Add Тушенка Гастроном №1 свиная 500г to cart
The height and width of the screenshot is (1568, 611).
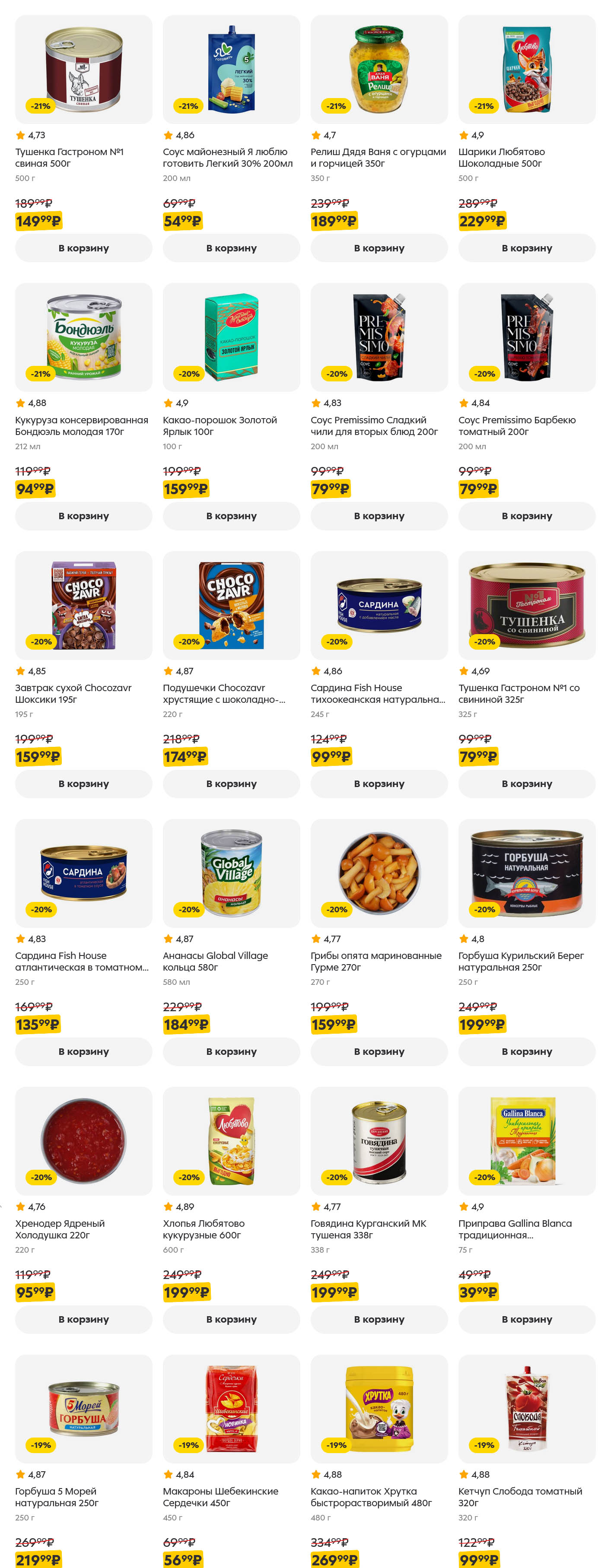pos(83,248)
